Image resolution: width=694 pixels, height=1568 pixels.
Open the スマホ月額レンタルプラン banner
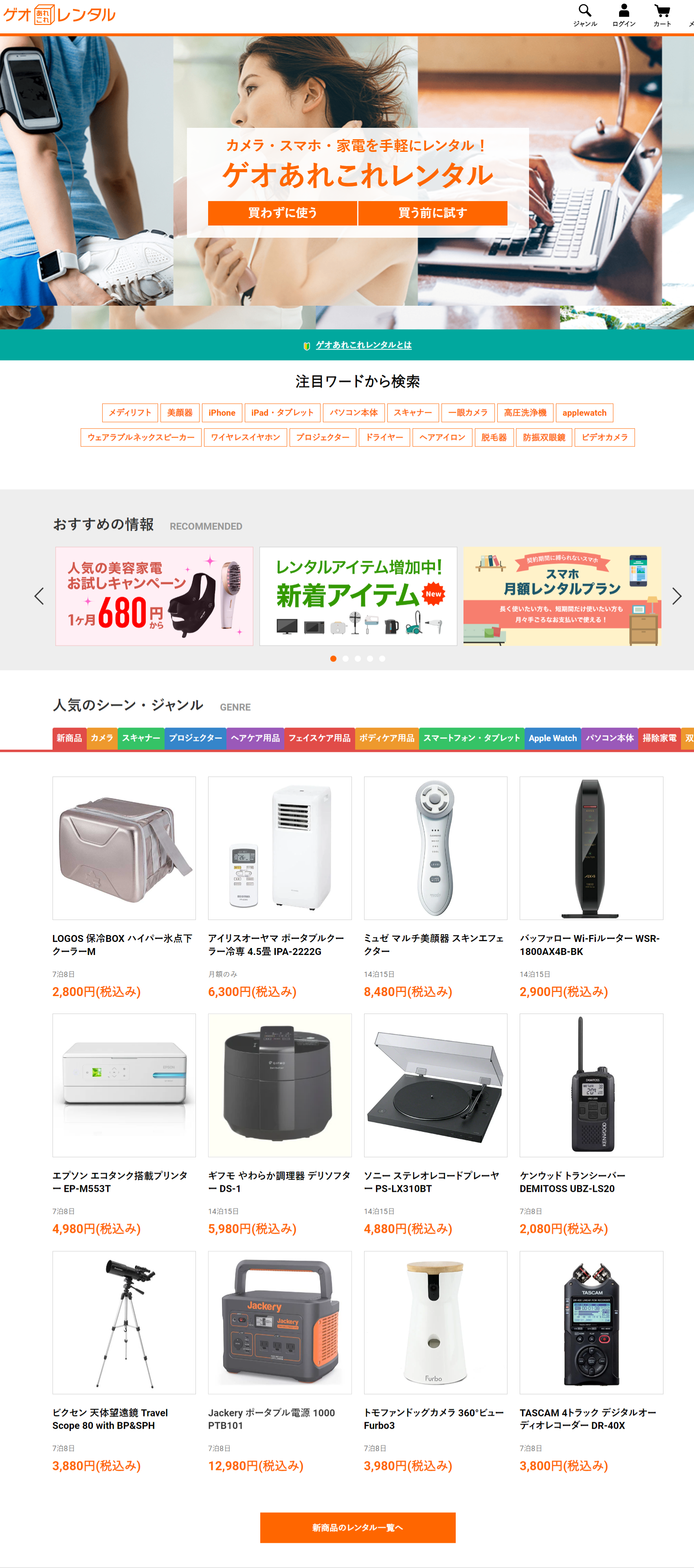562,596
